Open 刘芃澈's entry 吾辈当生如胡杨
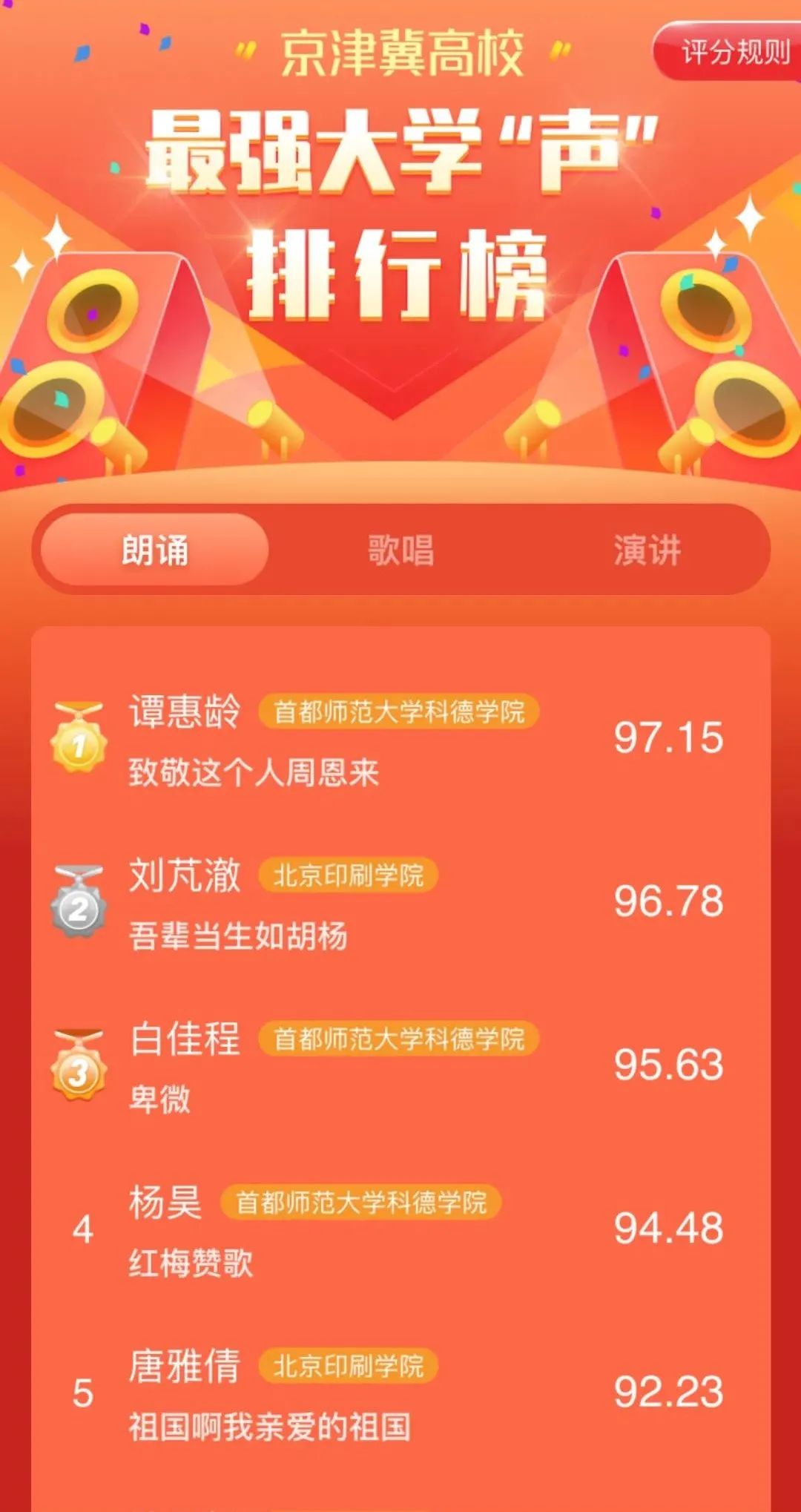801x1512 pixels. [x=238, y=936]
